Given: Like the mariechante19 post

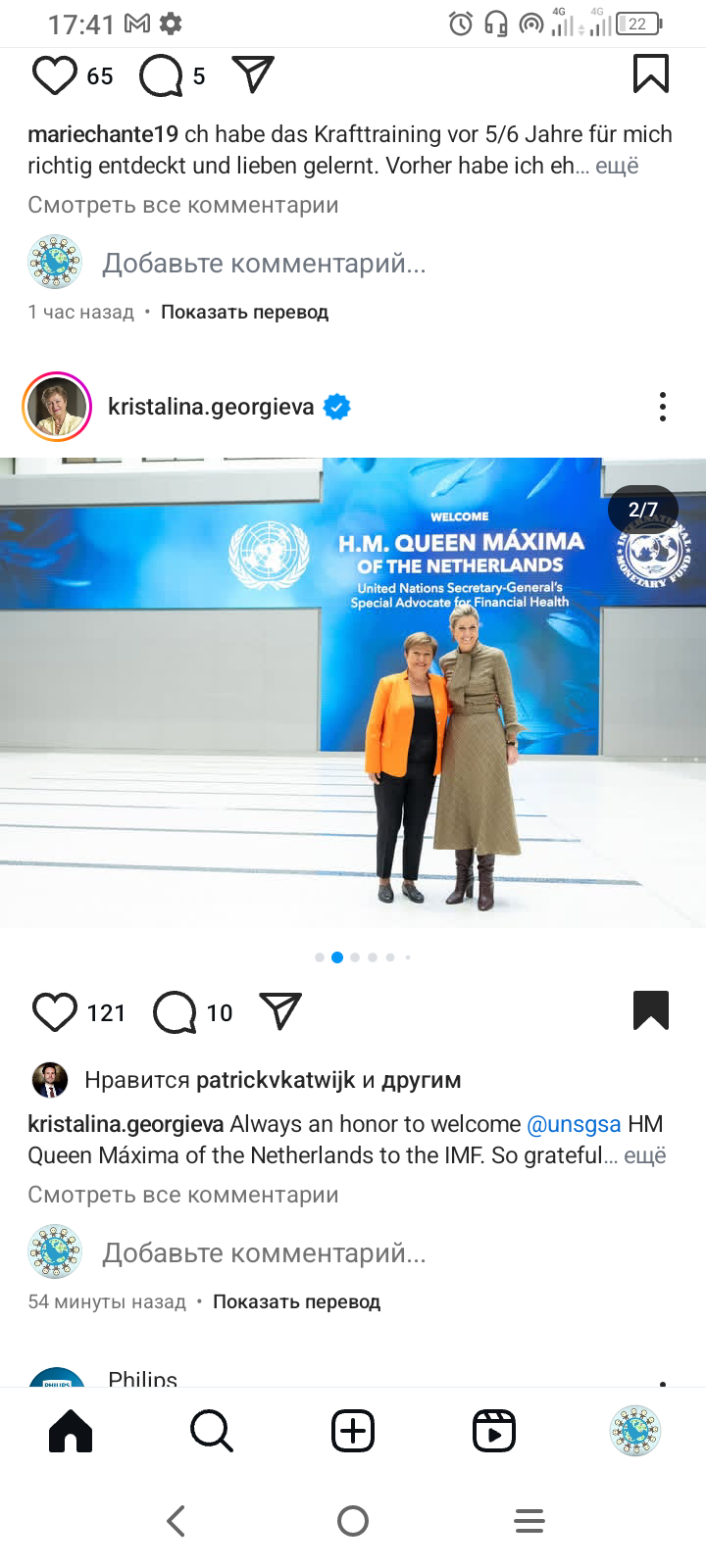Looking at the screenshot, I should (x=55, y=75).
